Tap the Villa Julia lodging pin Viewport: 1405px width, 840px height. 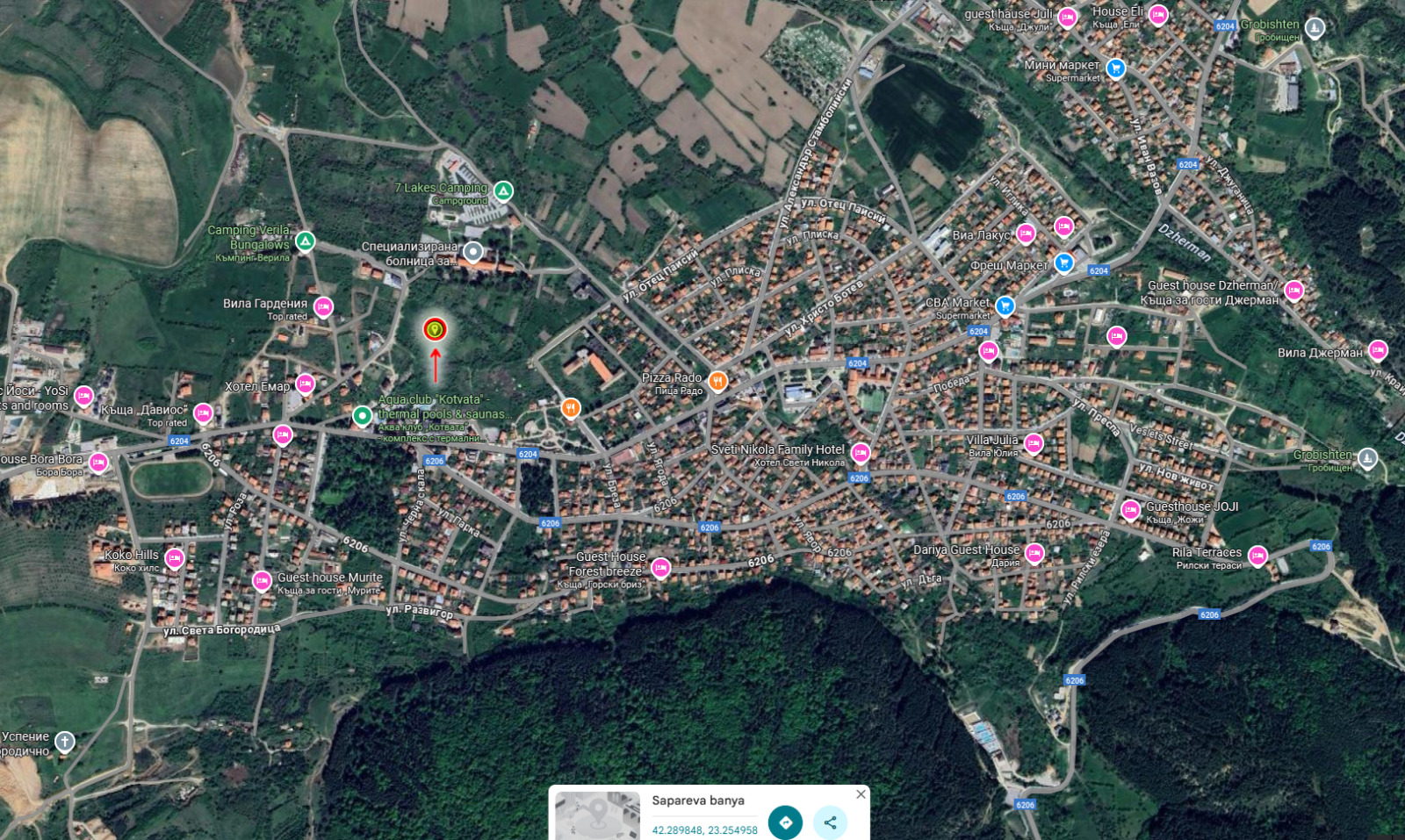[x=1034, y=443]
